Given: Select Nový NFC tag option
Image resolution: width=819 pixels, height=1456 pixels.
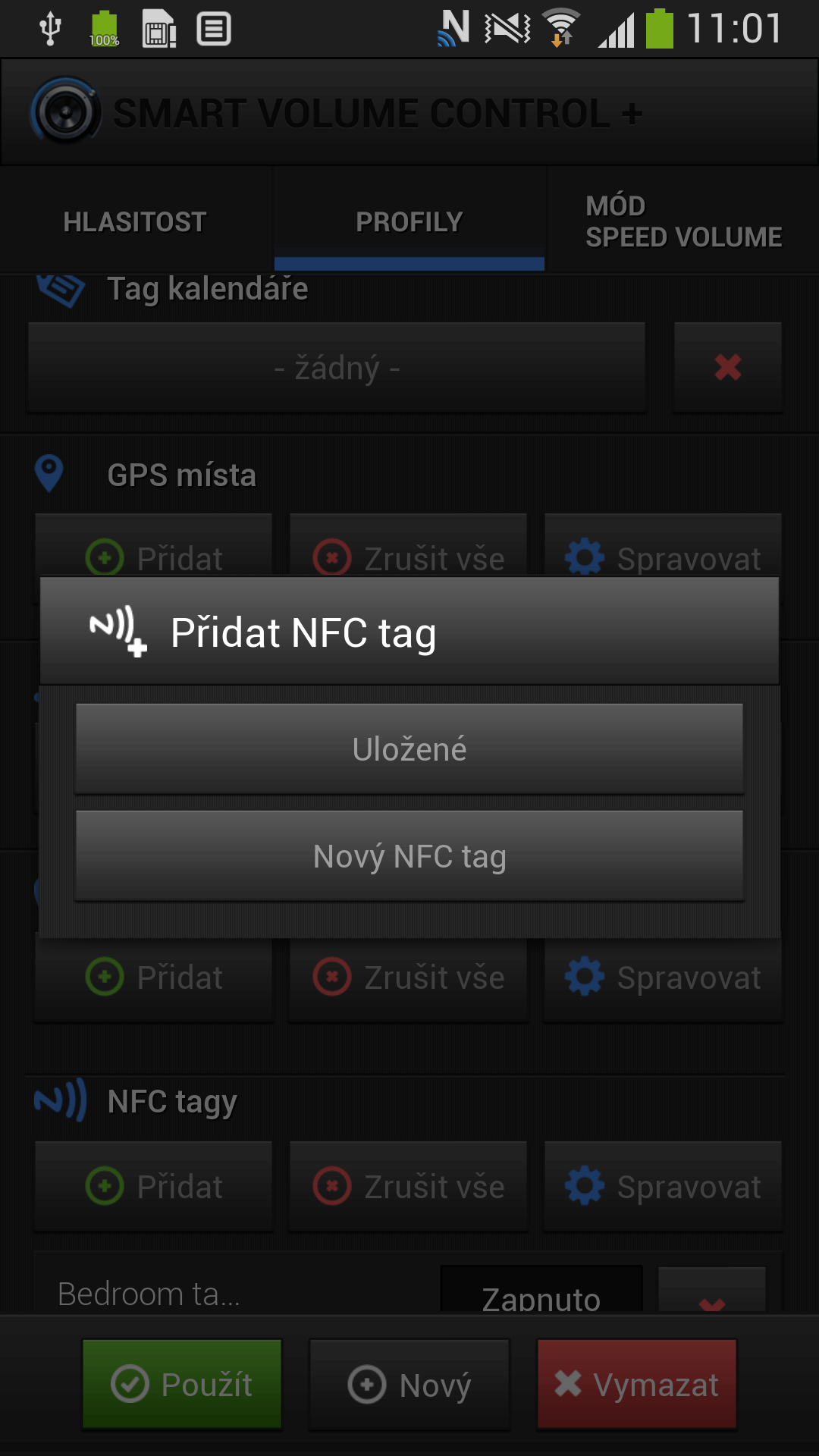Looking at the screenshot, I should (409, 856).
